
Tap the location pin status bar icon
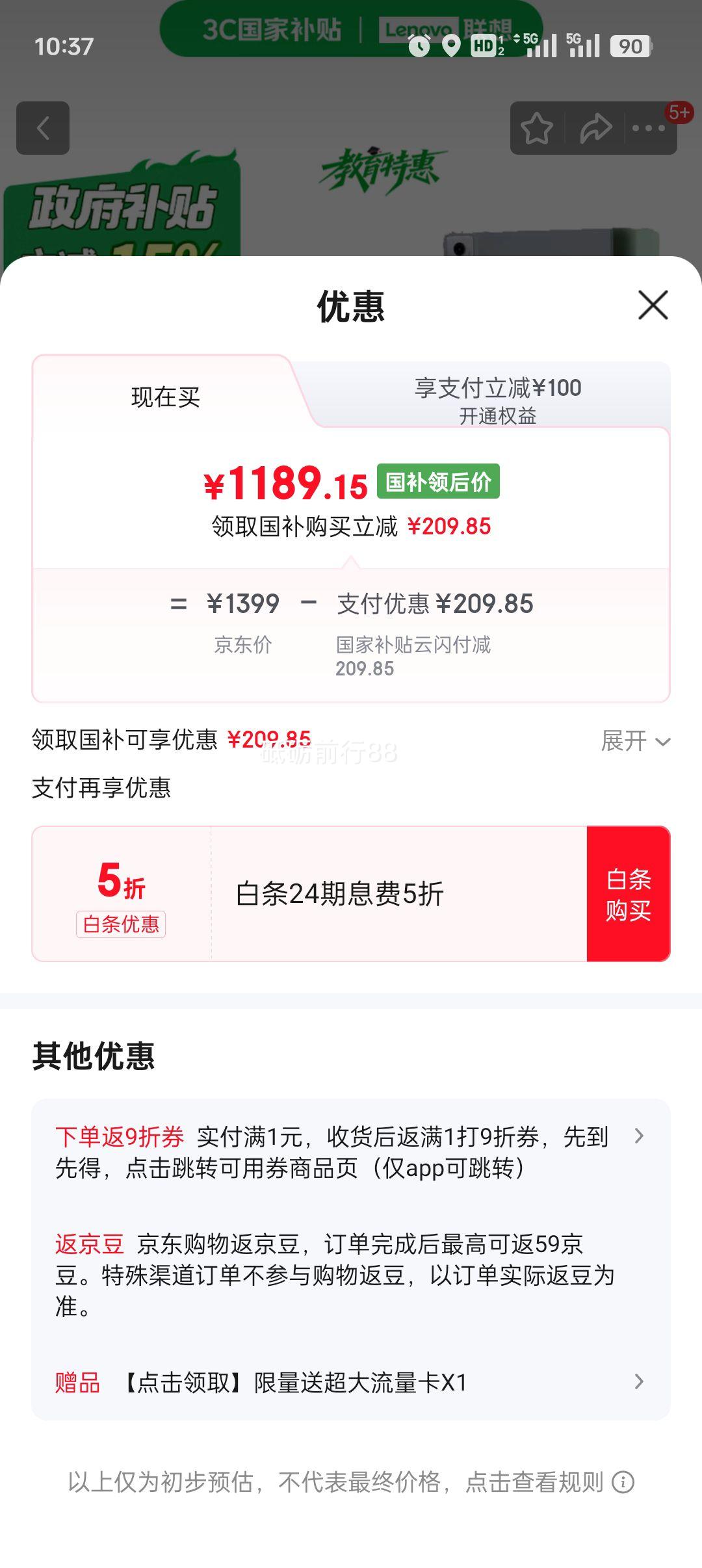click(x=451, y=47)
